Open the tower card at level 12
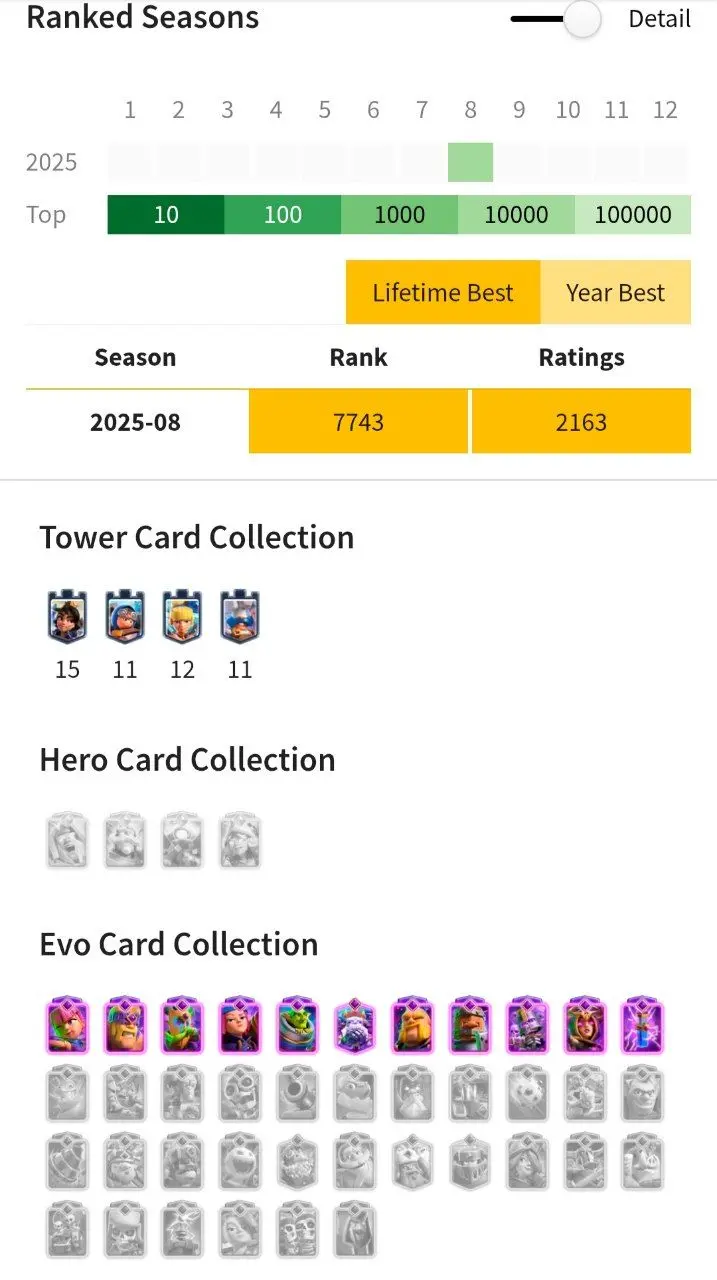Viewport: 717px width, 1280px height. 182,619
